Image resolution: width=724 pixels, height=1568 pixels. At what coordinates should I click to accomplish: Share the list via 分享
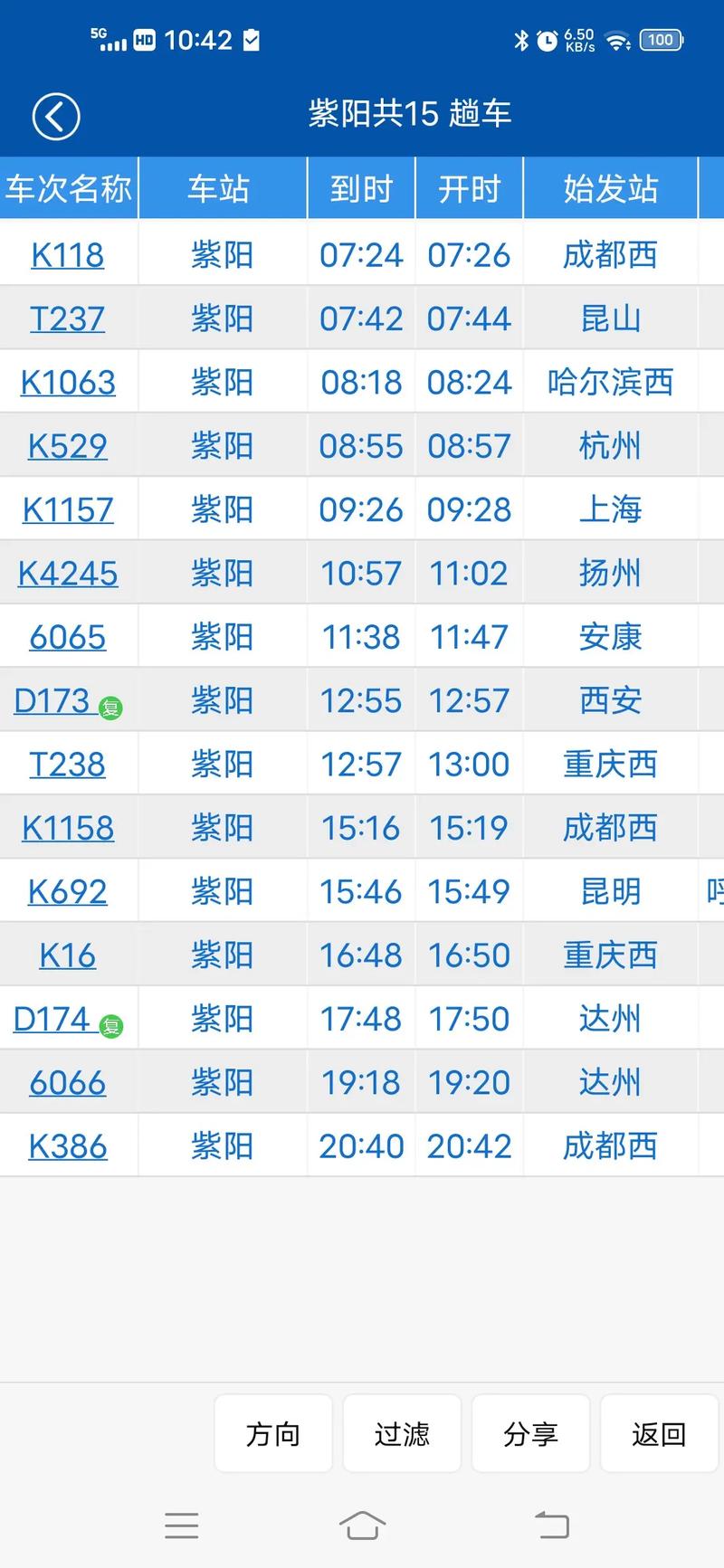click(x=530, y=1433)
